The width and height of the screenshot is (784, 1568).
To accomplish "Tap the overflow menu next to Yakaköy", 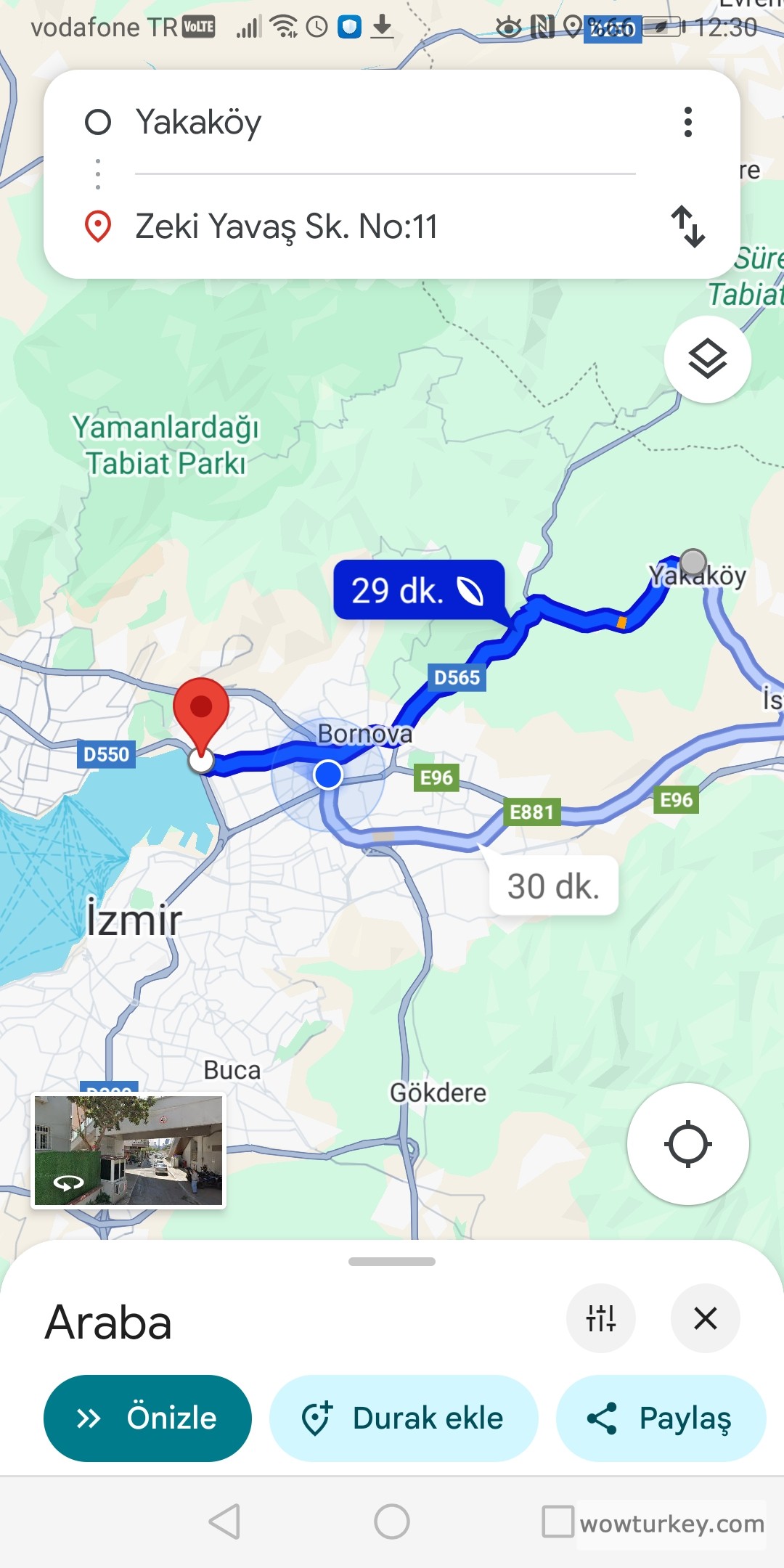I will (x=688, y=122).
